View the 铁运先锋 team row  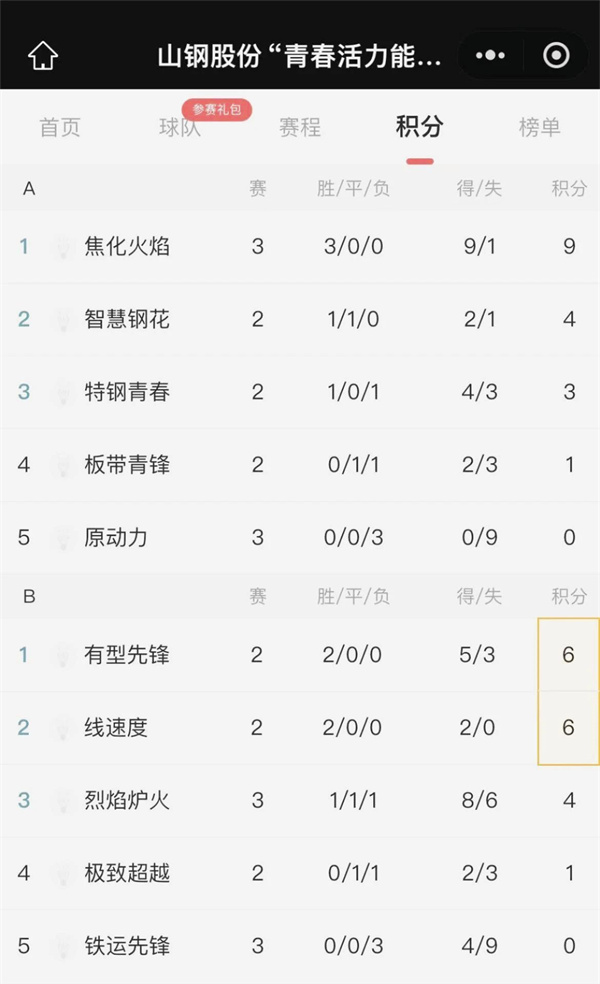pyautogui.click(x=127, y=946)
